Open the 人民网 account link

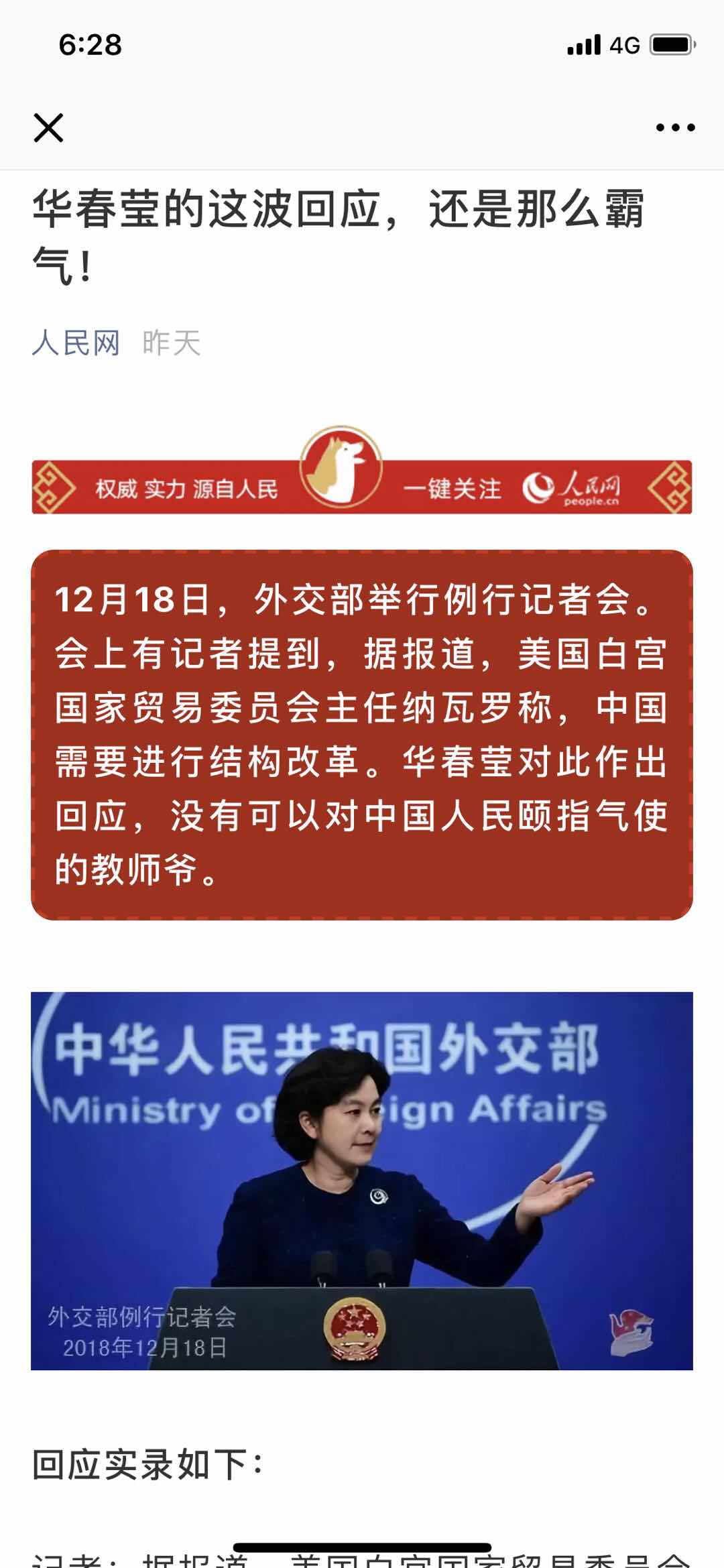pyautogui.click(x=76, y=343)
